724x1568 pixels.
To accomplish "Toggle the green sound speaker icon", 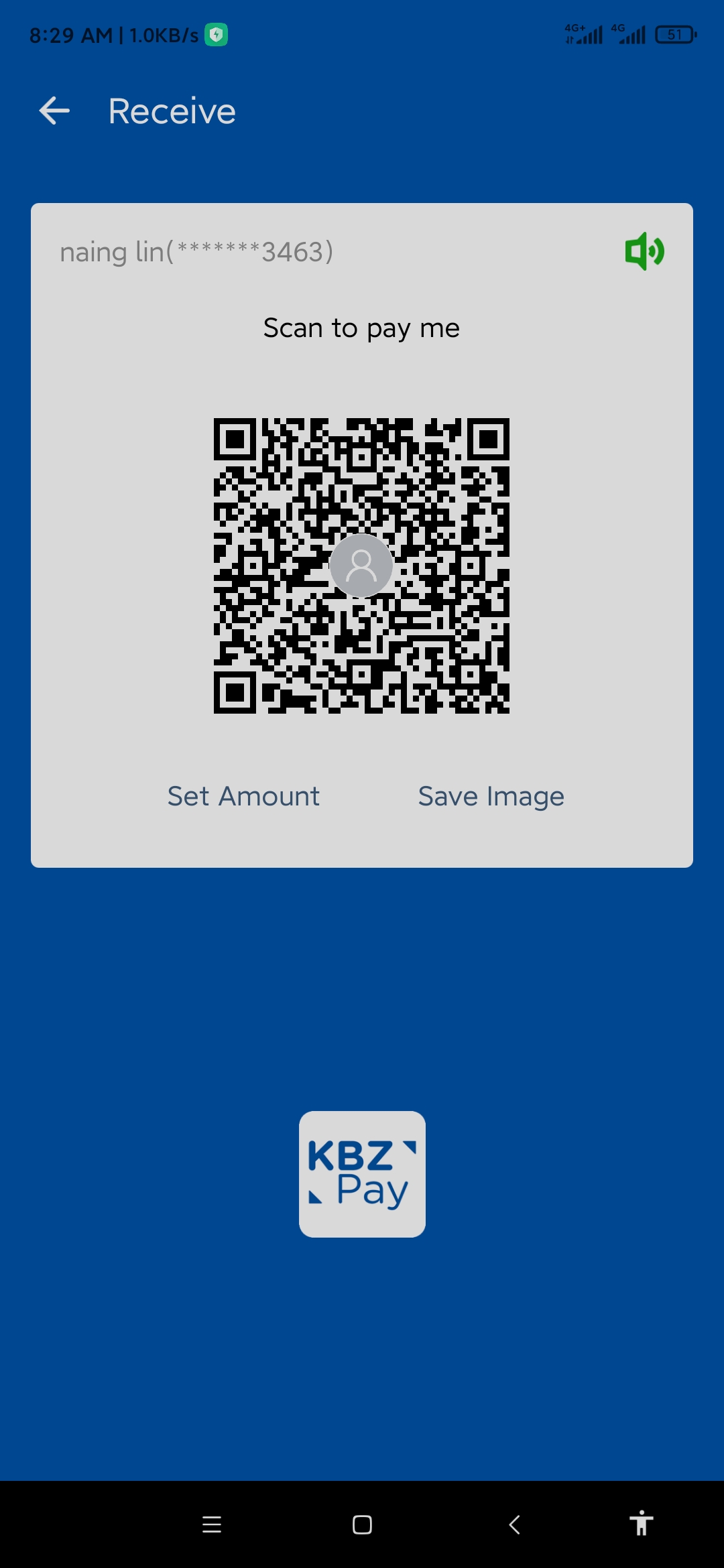I will 644,252.
